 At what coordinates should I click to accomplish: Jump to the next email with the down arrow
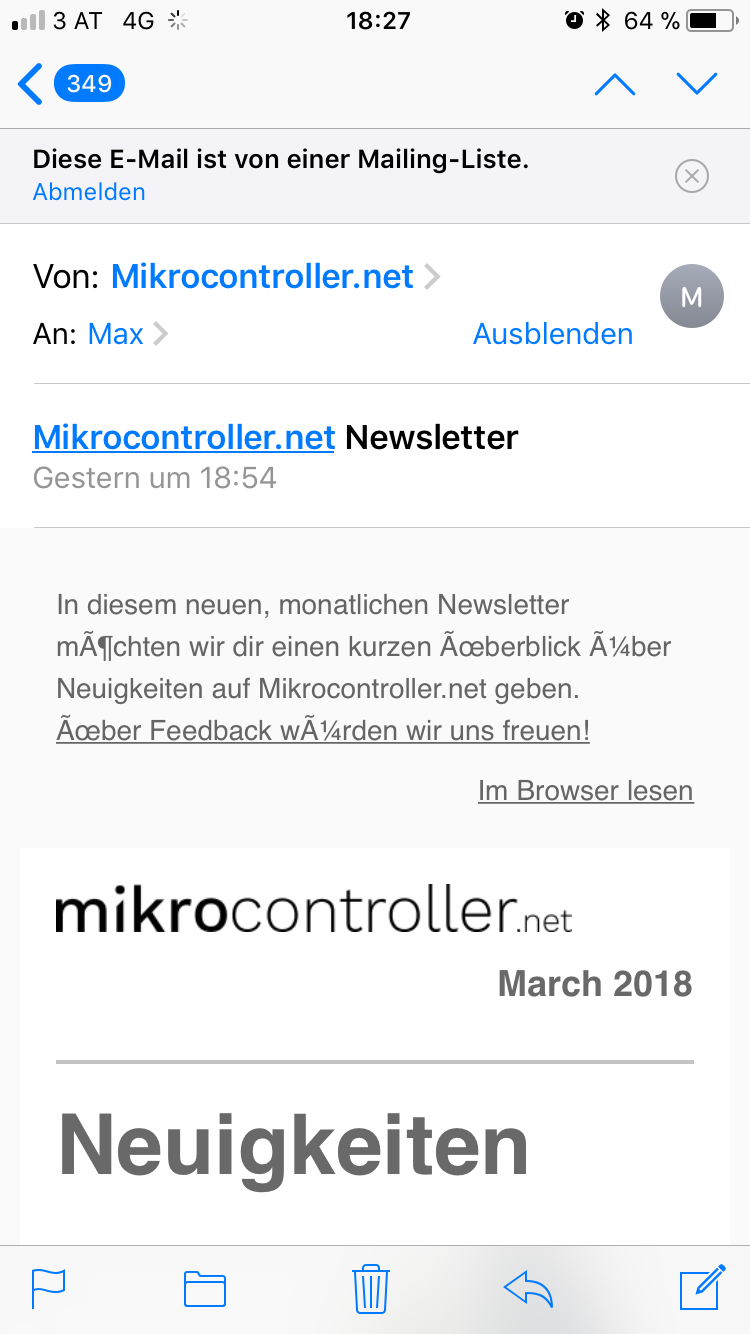click(x=697, y=84)
